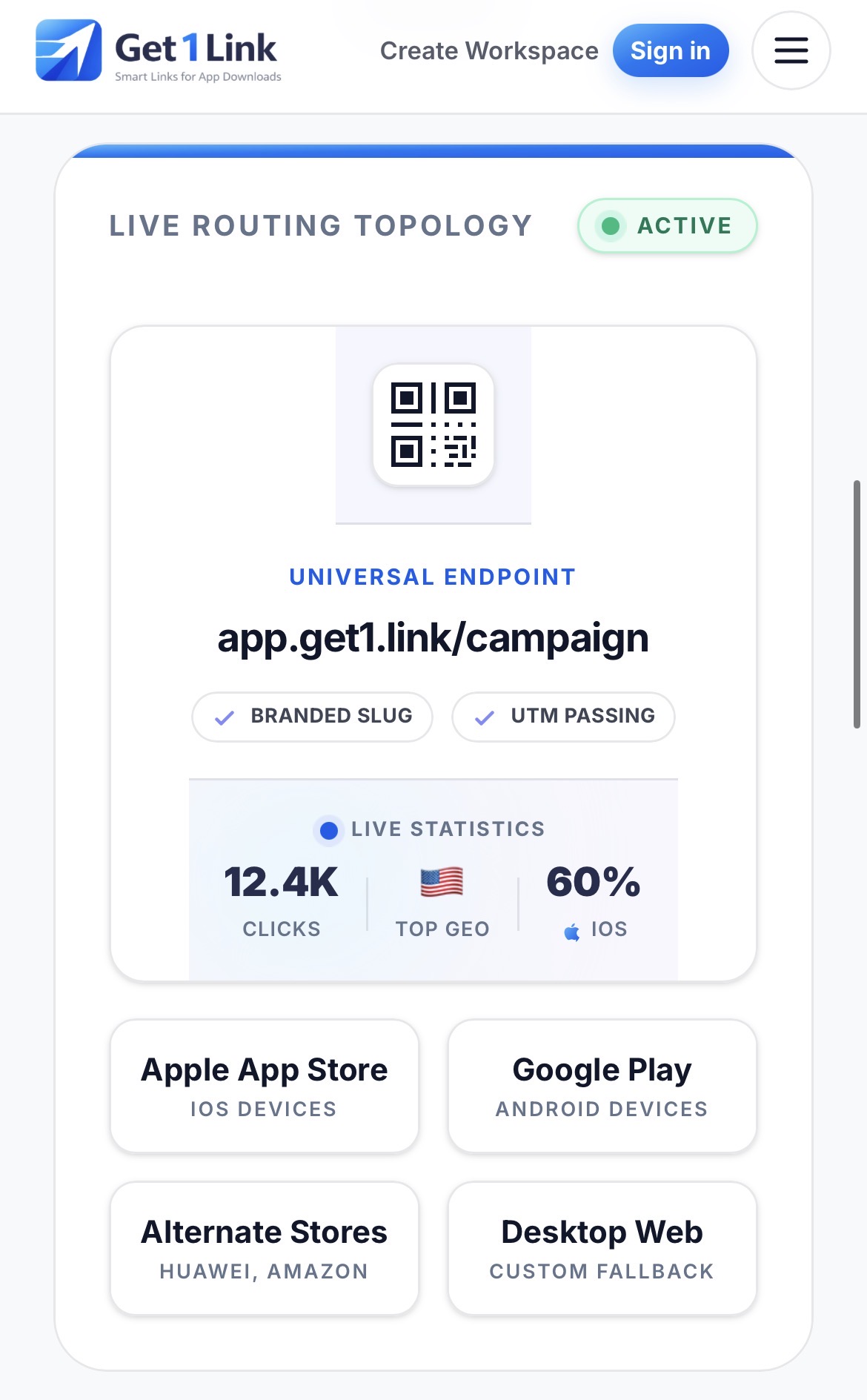The height and width of the screenshot is (1400, 867).
Task: Select the Google Play card
Action: (602, 1086)
